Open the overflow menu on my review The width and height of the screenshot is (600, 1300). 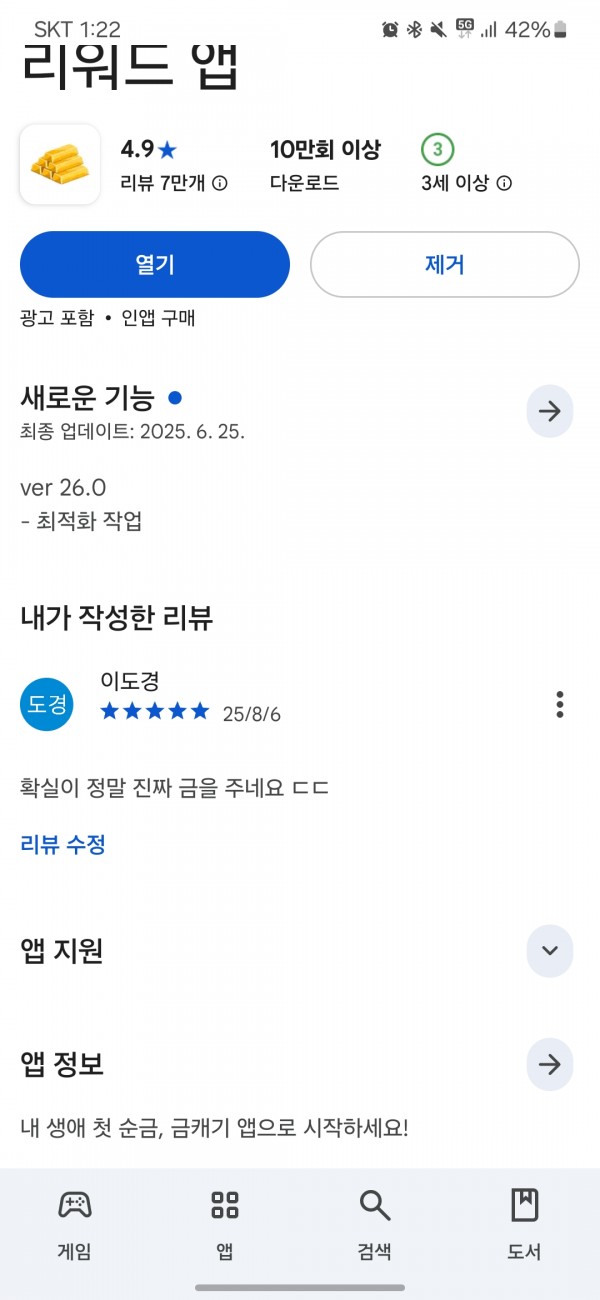560,705
